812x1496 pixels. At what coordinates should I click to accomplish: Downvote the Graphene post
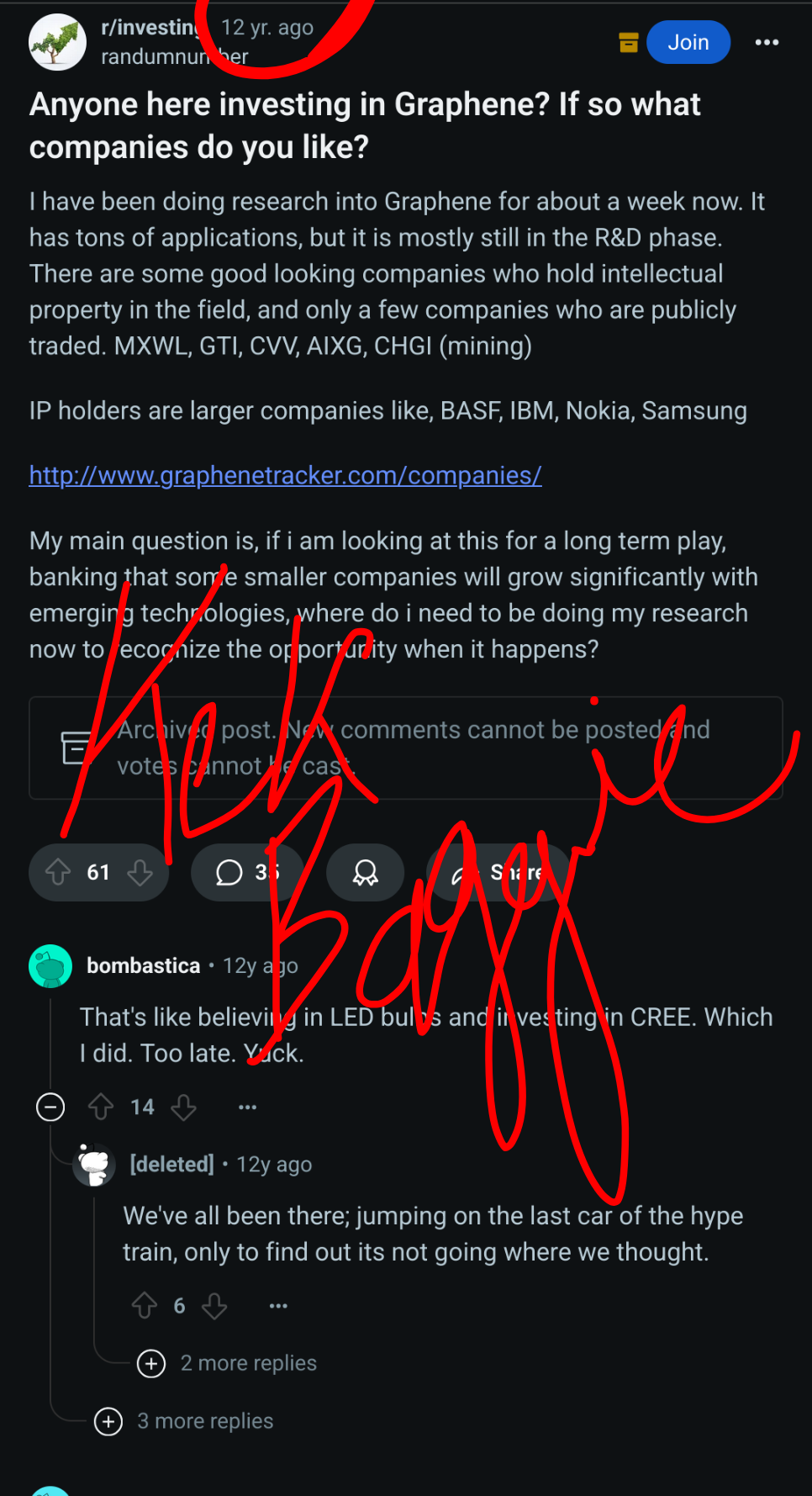coord(140,872)
